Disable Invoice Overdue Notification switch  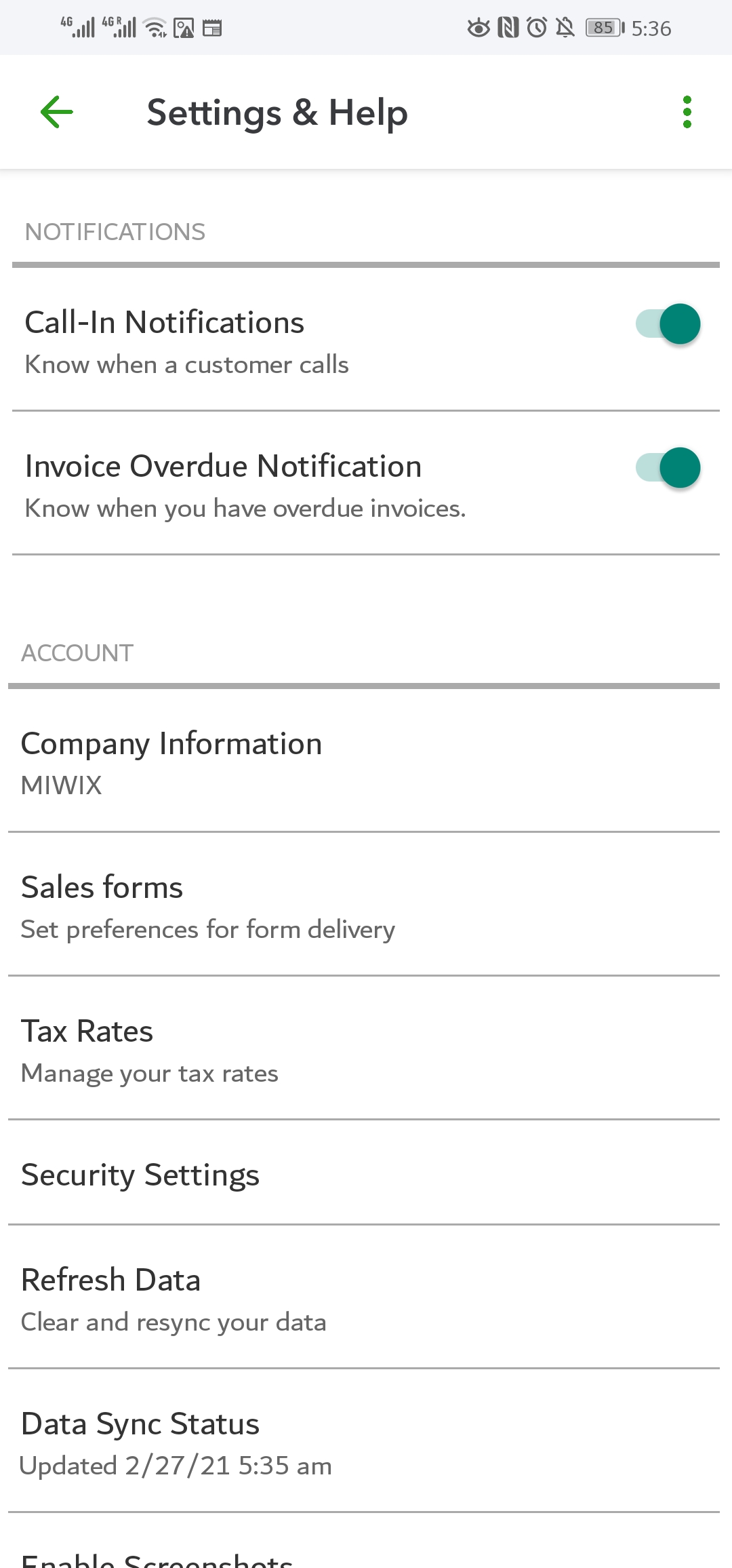(668, 468)
